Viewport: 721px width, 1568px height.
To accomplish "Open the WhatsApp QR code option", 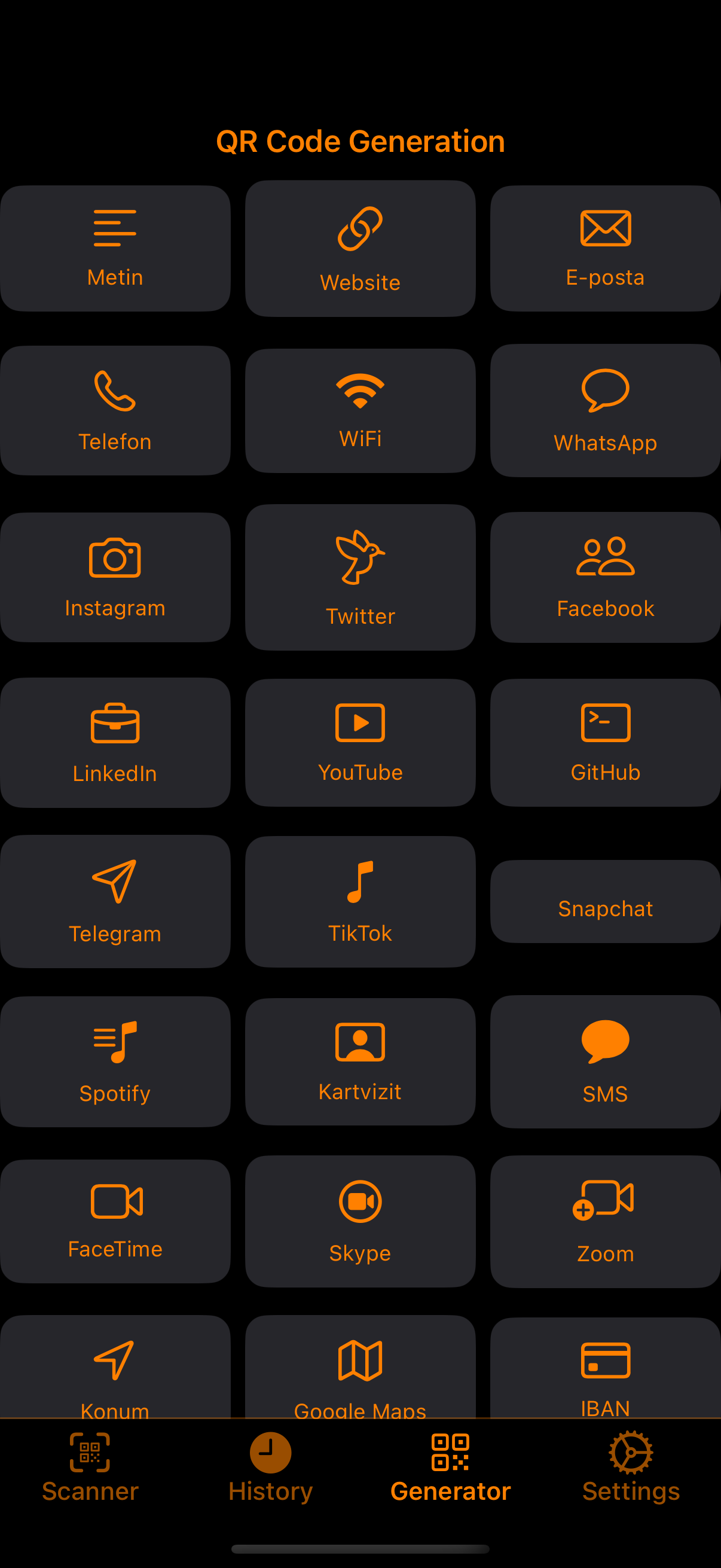I will (x=605, y=410).
